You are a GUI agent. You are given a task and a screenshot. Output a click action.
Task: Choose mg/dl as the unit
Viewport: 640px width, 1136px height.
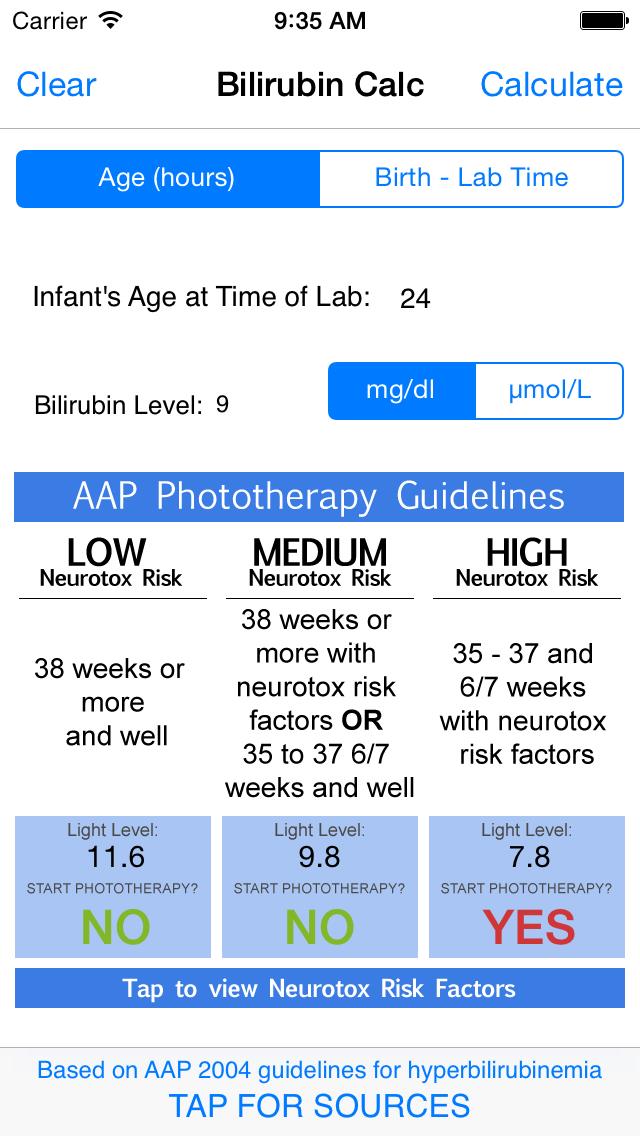401,390
